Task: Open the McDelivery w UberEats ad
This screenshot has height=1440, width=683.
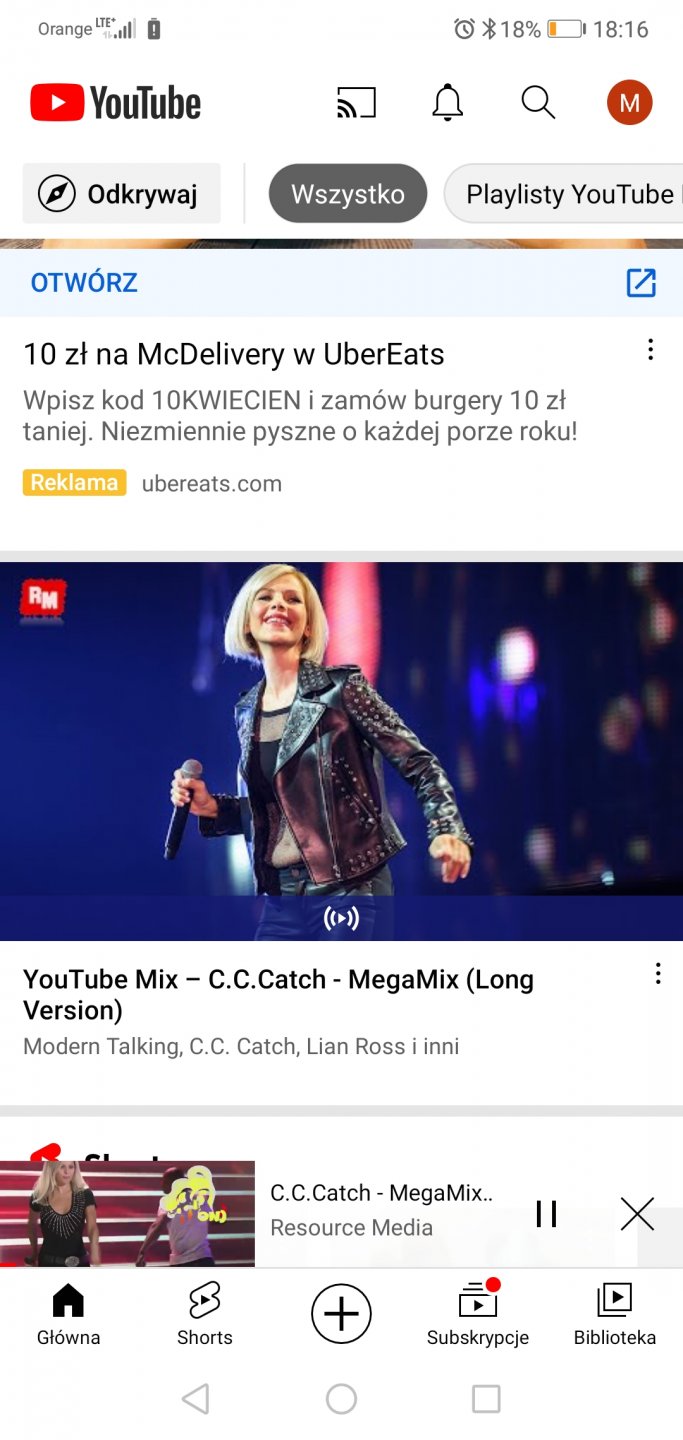Action: click(234, 354)
